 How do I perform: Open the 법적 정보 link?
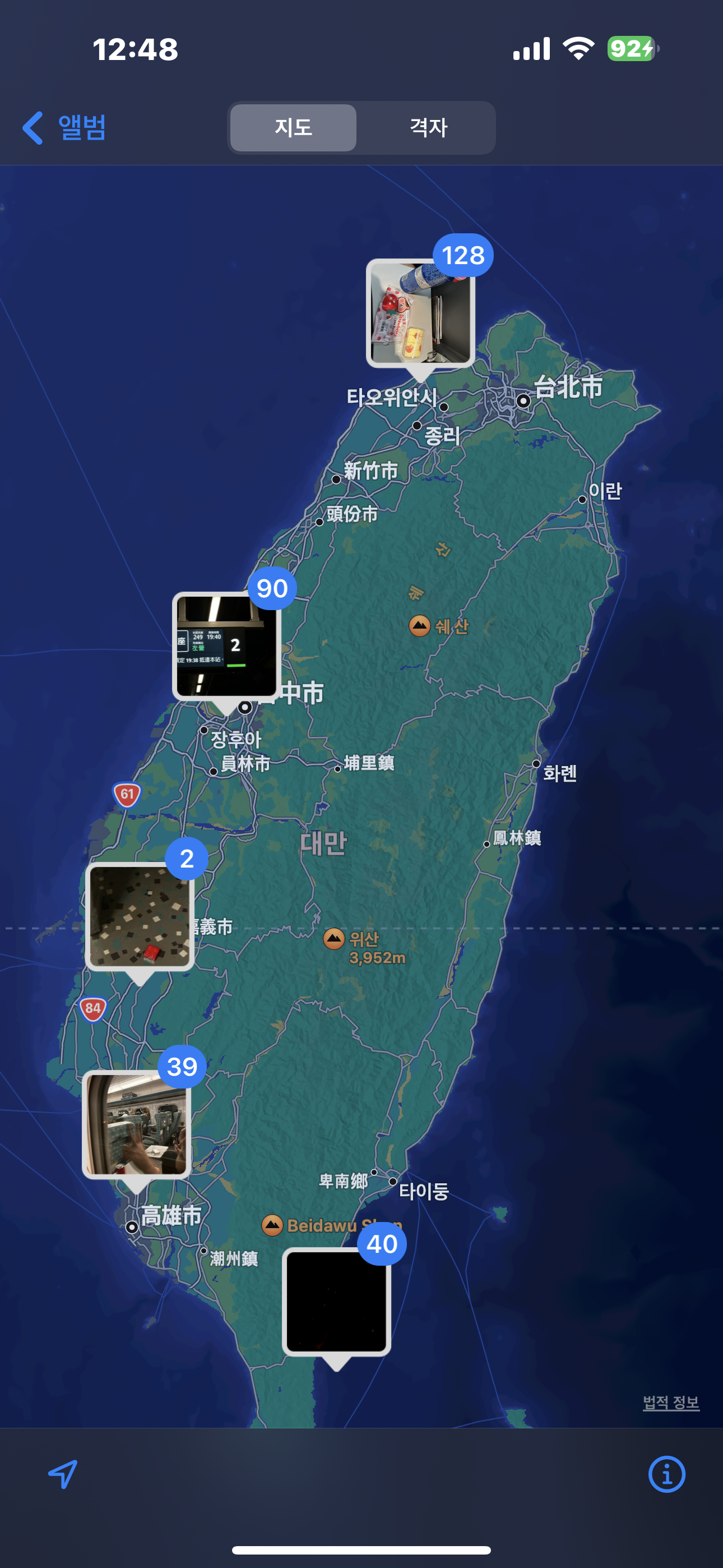pyautogui.click(x=671, y=1403)
